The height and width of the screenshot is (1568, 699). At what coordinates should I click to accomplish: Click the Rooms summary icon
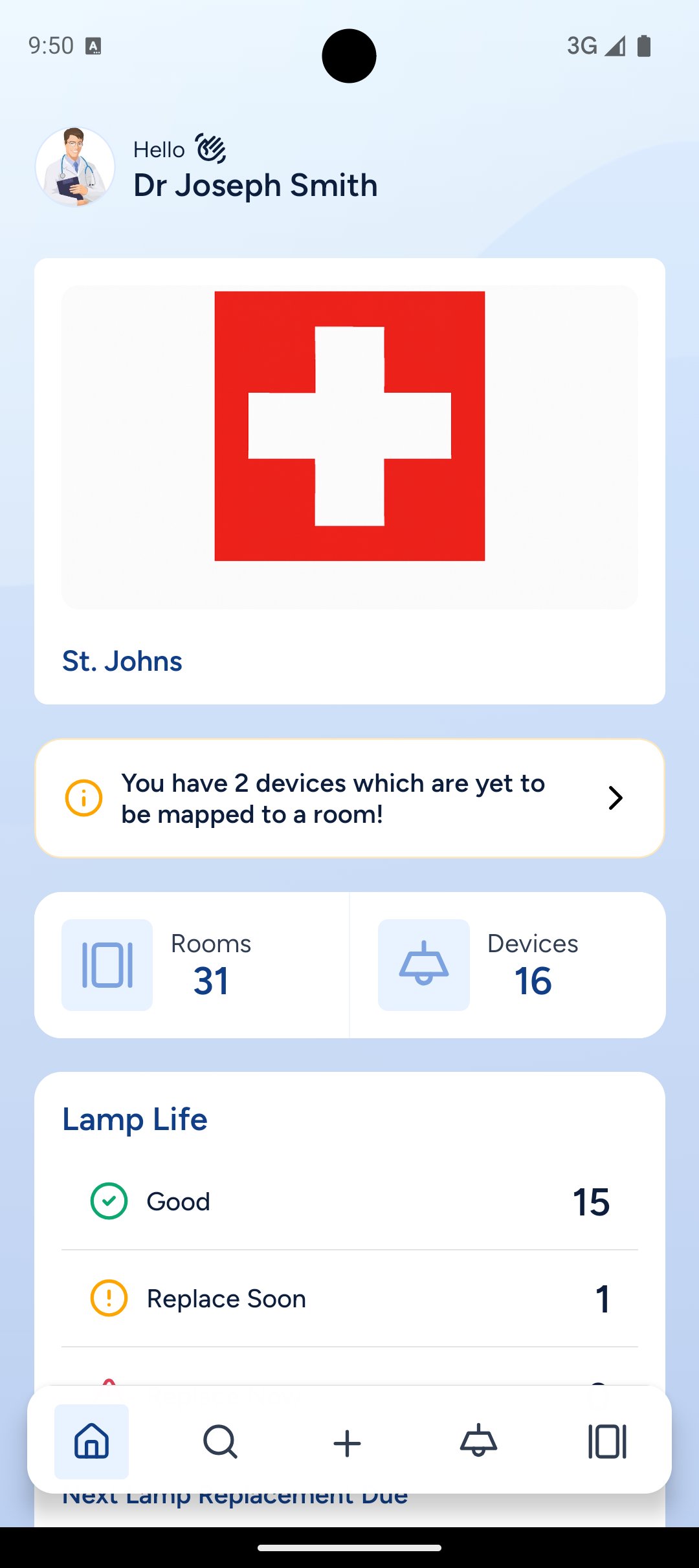click(x=106, y=964)
